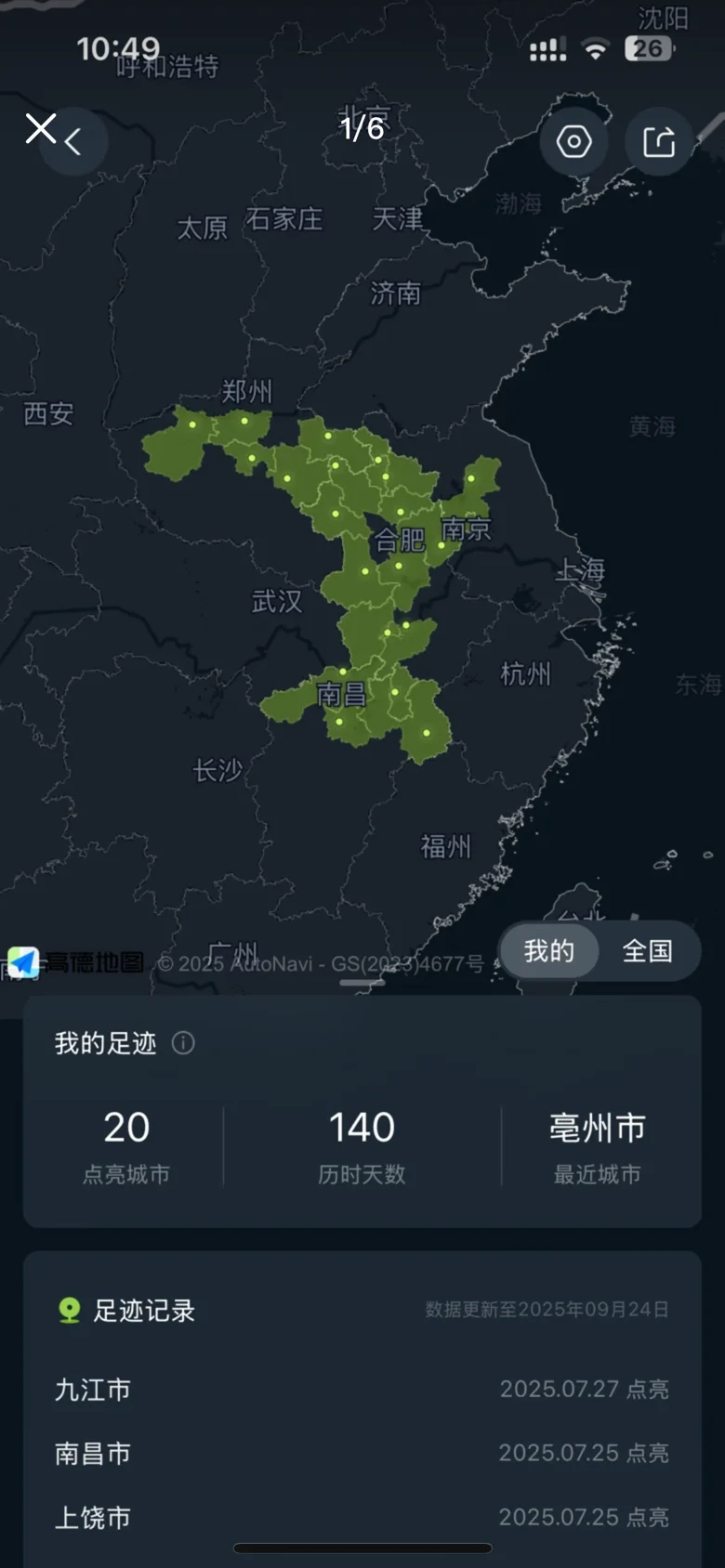725x1568 pixels.
Task: Open the 南昌市 footprint record
Action: [x=362, y=1453]
